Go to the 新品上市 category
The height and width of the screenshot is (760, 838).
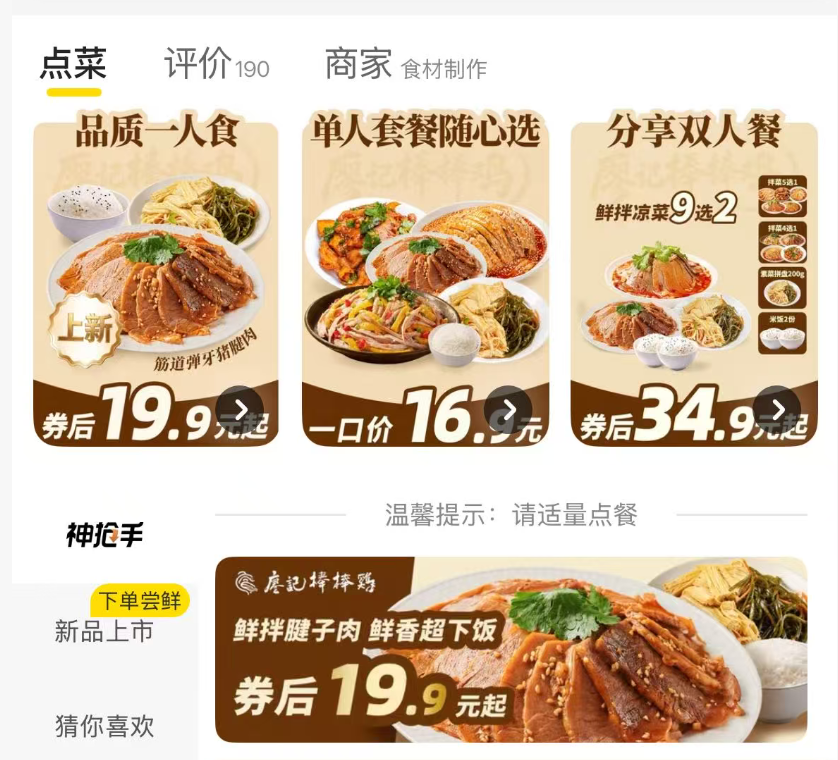(x=104, y=631)
